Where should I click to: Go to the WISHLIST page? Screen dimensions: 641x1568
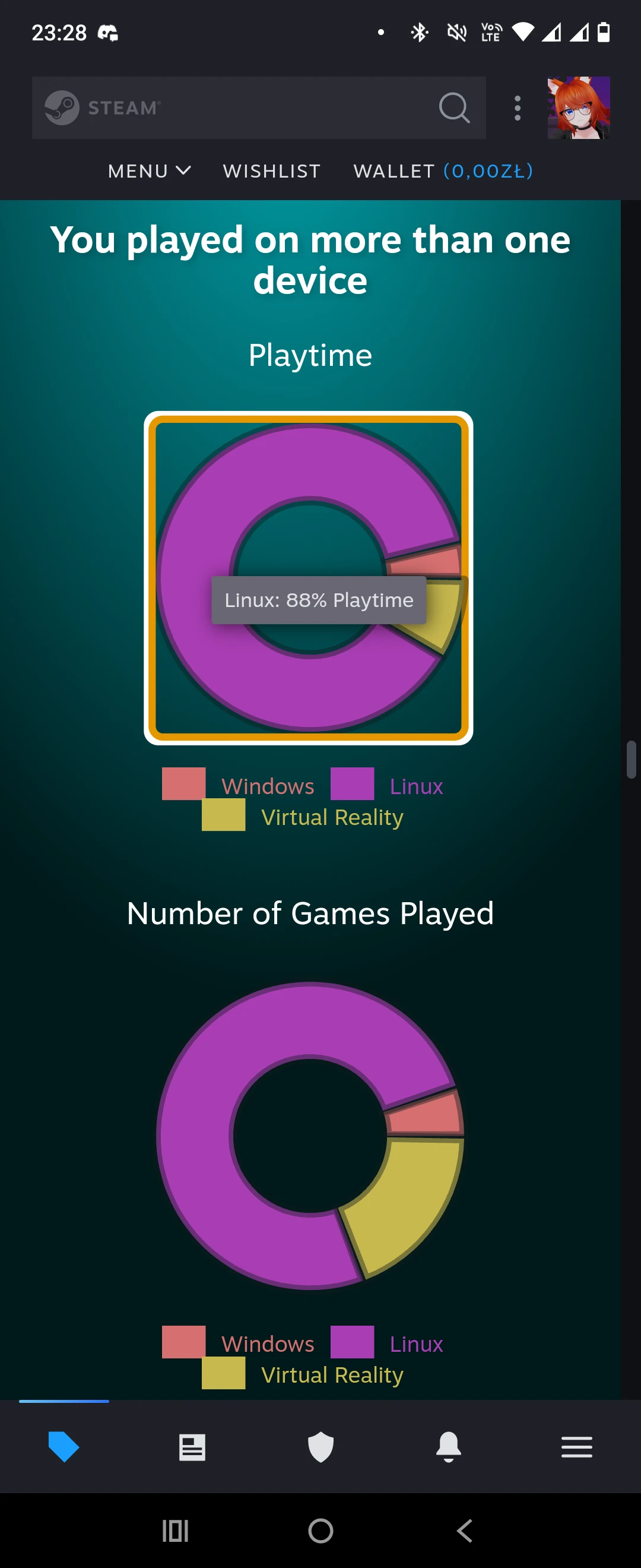pos(271,171)
